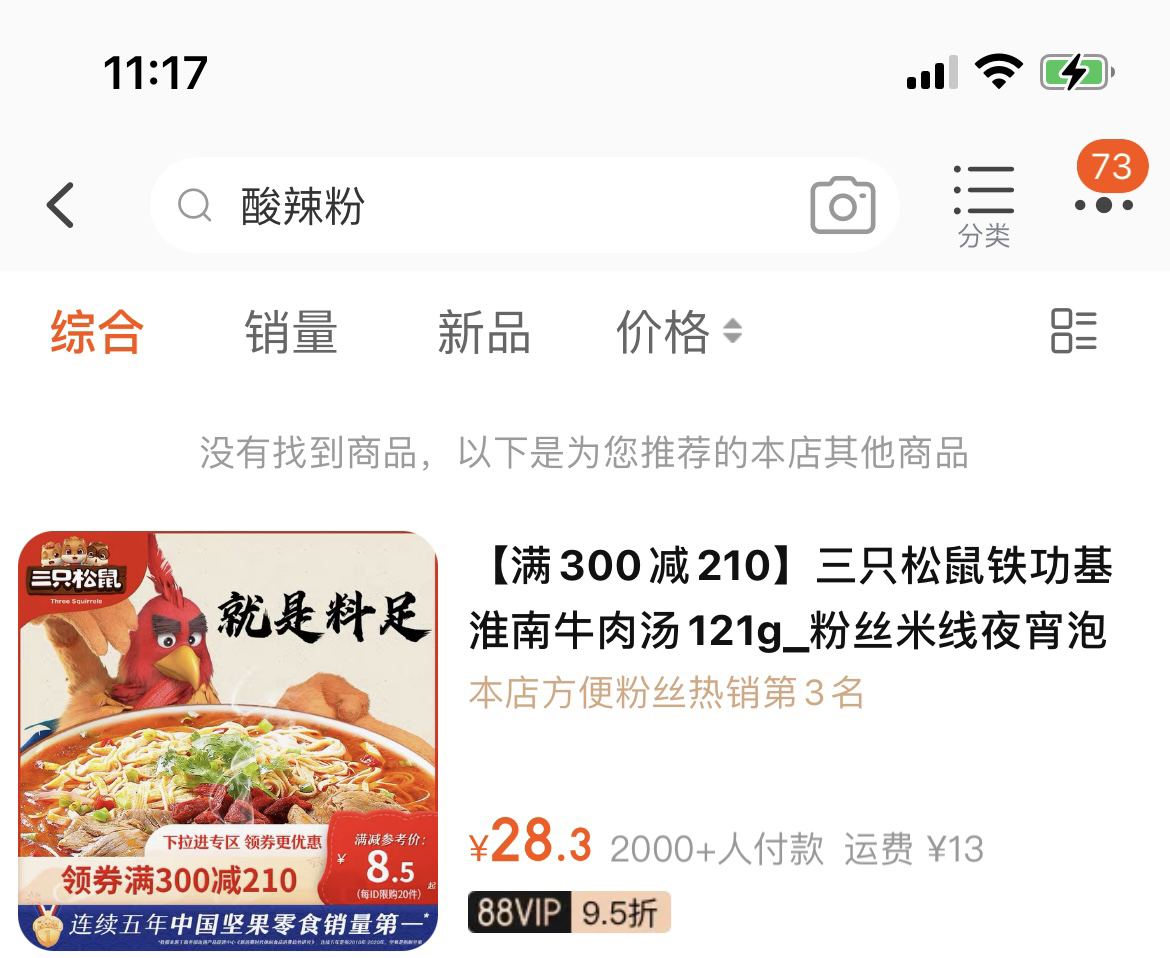Go back using the back arrow
1170x958 pixels.
click(x=62, y=206)
